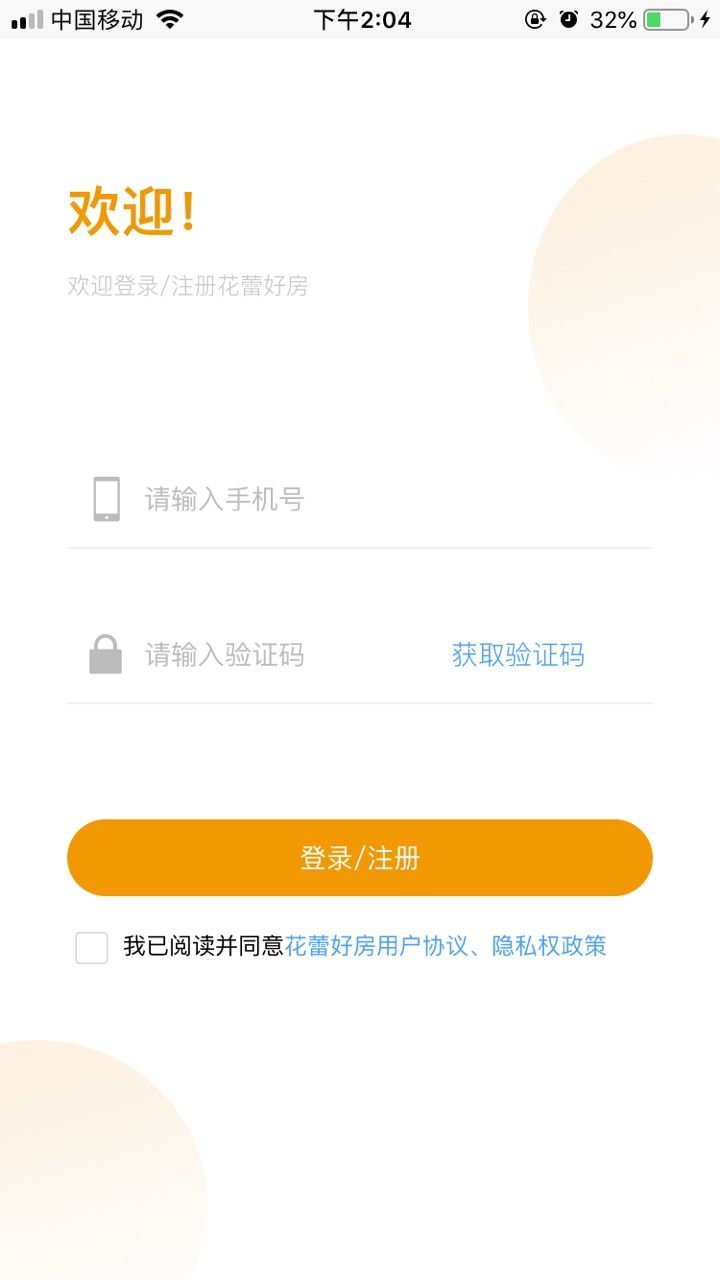Image resolution: width=720 pixels, height=1280 pixels.
Task: Tap the 登录/注册 button
Action: click(x=360, y=858)
